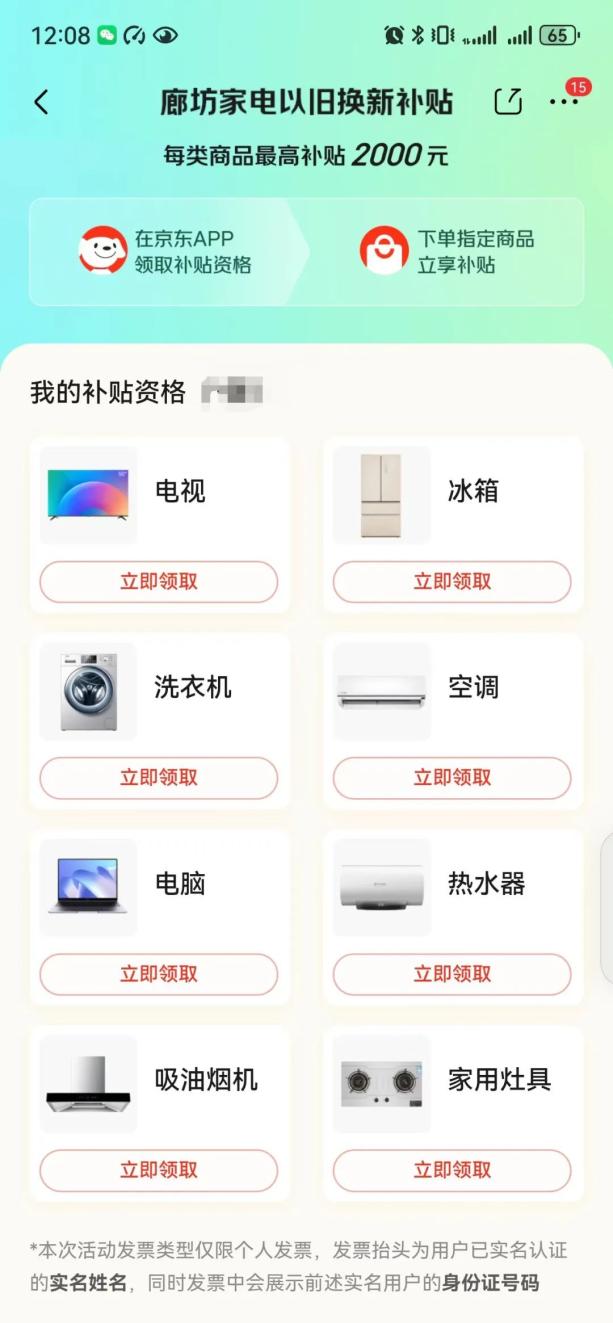The image size is (613, 1323).
Task: Open the three-dot overflow menu
Action: coord(564,102)
